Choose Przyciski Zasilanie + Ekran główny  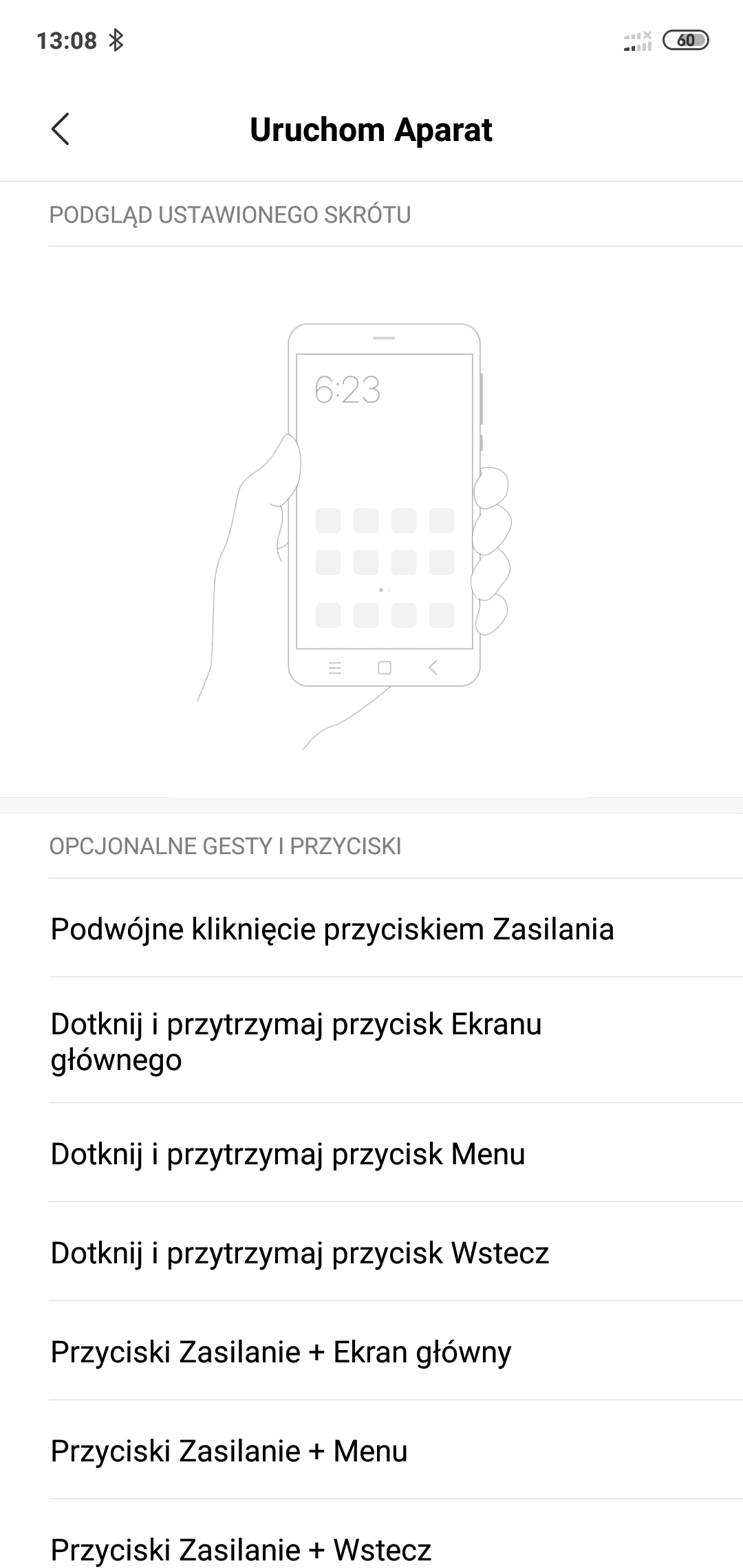pyautogui.click(x=371, y=1351)
